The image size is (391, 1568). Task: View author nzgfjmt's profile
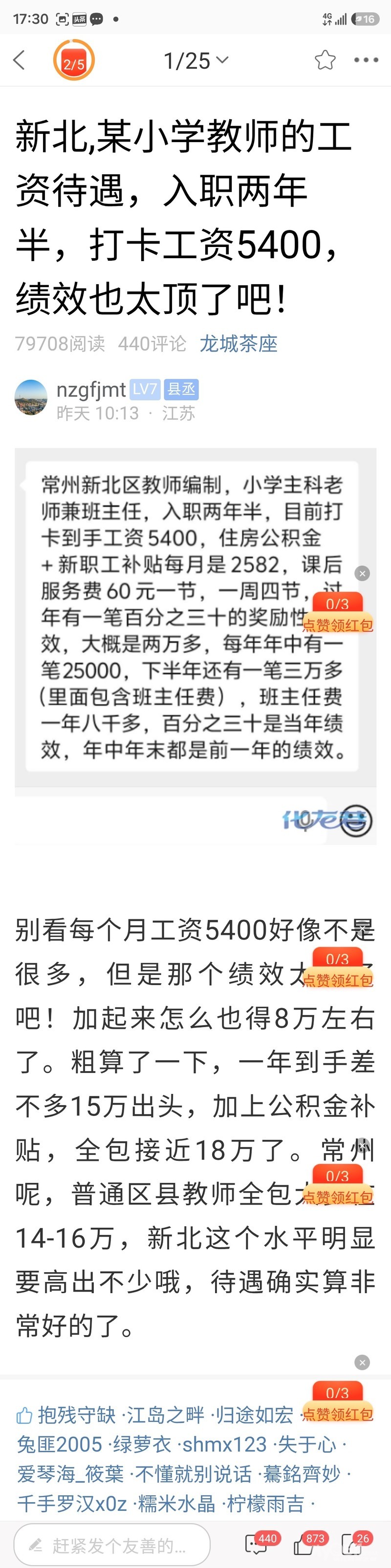pyautogui.click(x=91, y=389)
